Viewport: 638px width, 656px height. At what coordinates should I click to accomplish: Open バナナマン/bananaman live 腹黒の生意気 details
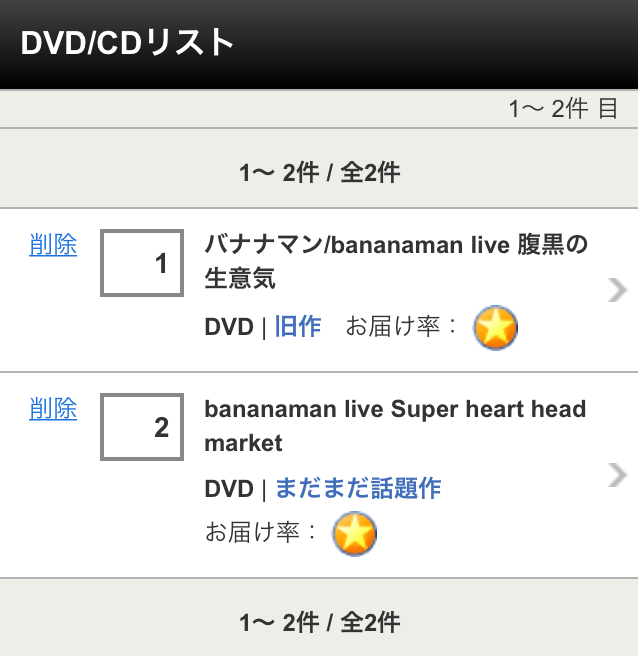tap(396, 260)
